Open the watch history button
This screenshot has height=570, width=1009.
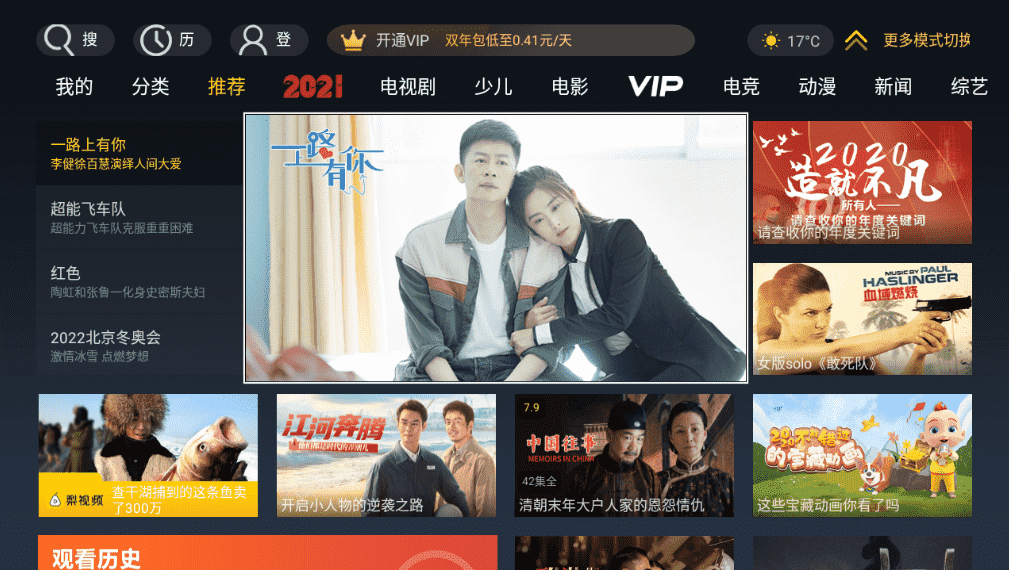point(172,40)
